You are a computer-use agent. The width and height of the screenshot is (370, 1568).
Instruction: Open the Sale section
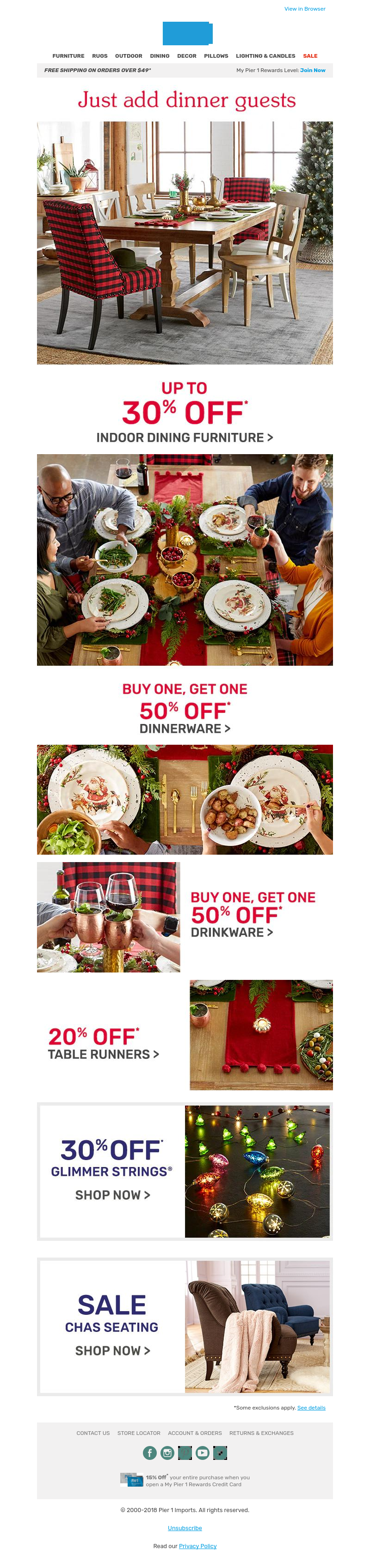point(310,55)
